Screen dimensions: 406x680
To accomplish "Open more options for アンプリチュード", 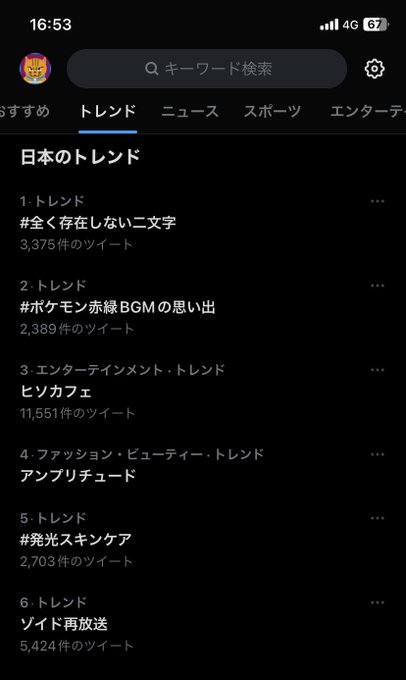I will click(377, 454).
